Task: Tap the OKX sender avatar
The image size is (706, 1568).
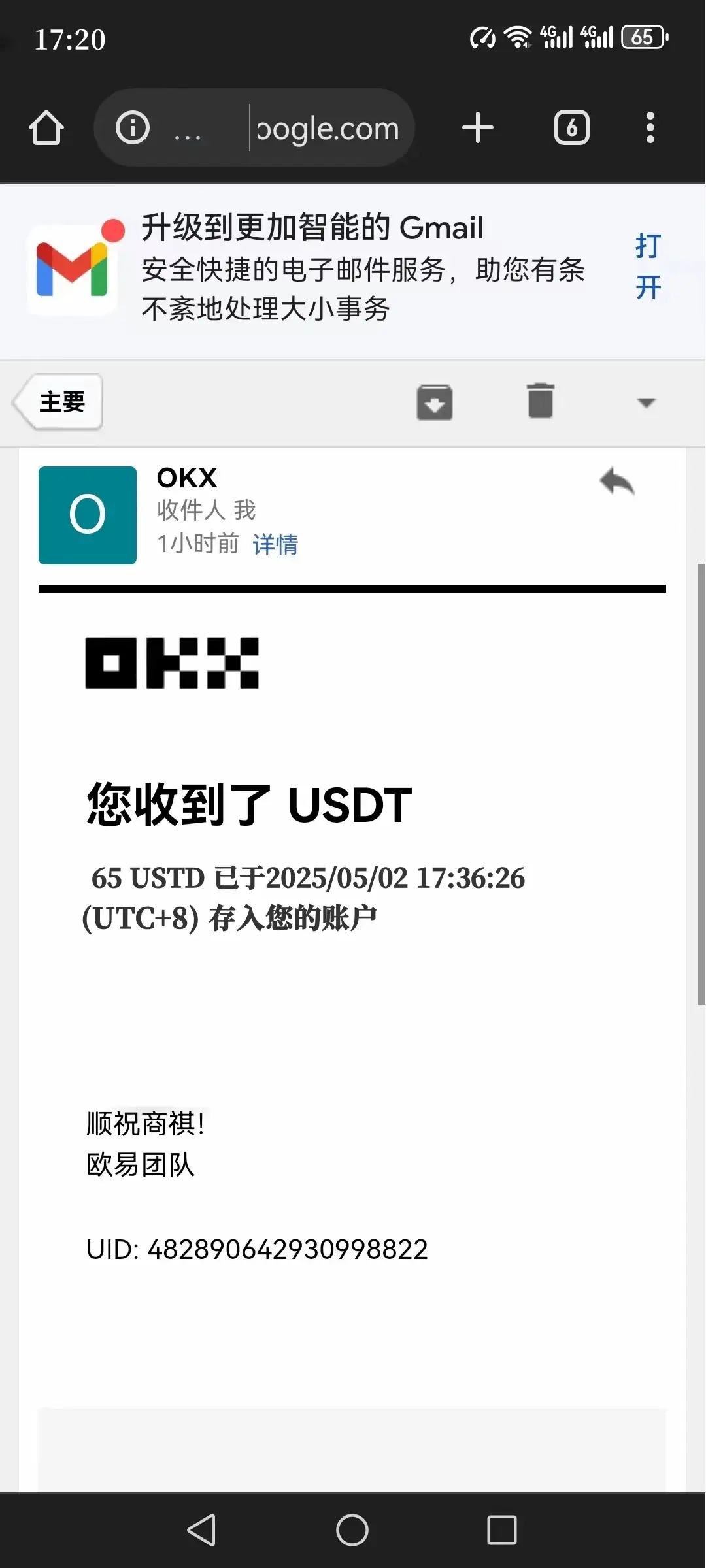Action: pos(87,515)
